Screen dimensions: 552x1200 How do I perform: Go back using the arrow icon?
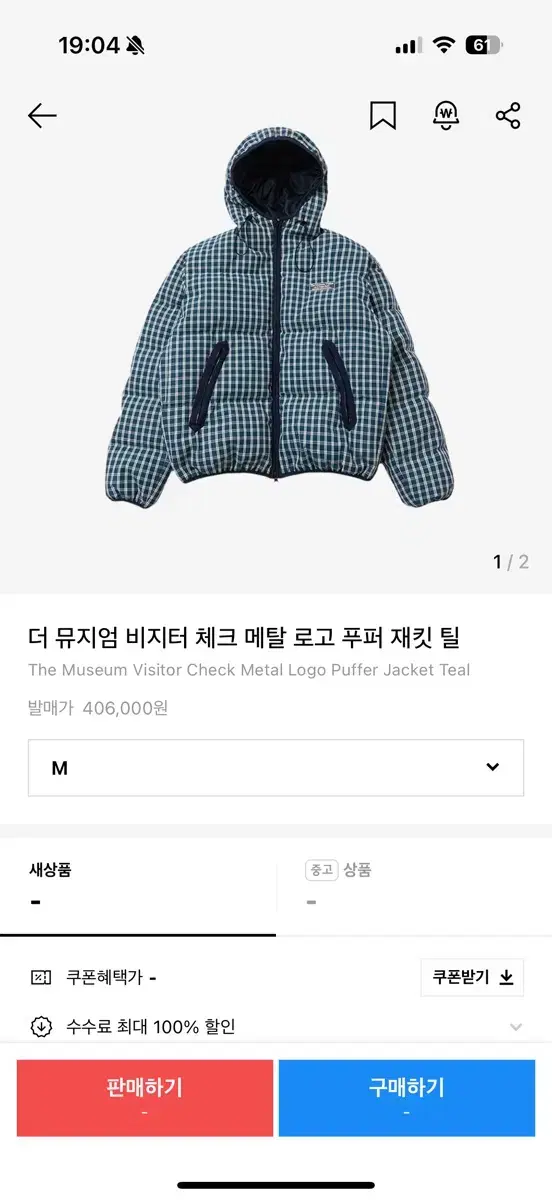tap(42, 116)
